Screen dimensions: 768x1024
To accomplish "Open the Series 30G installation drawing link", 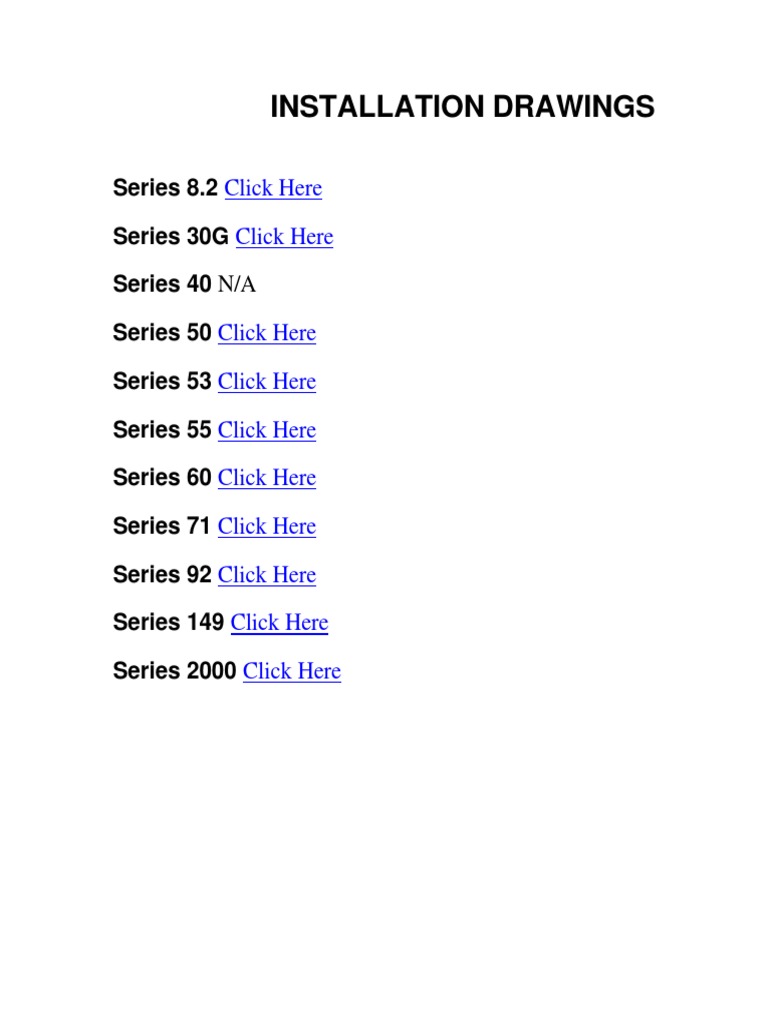I will pos(284,236).
